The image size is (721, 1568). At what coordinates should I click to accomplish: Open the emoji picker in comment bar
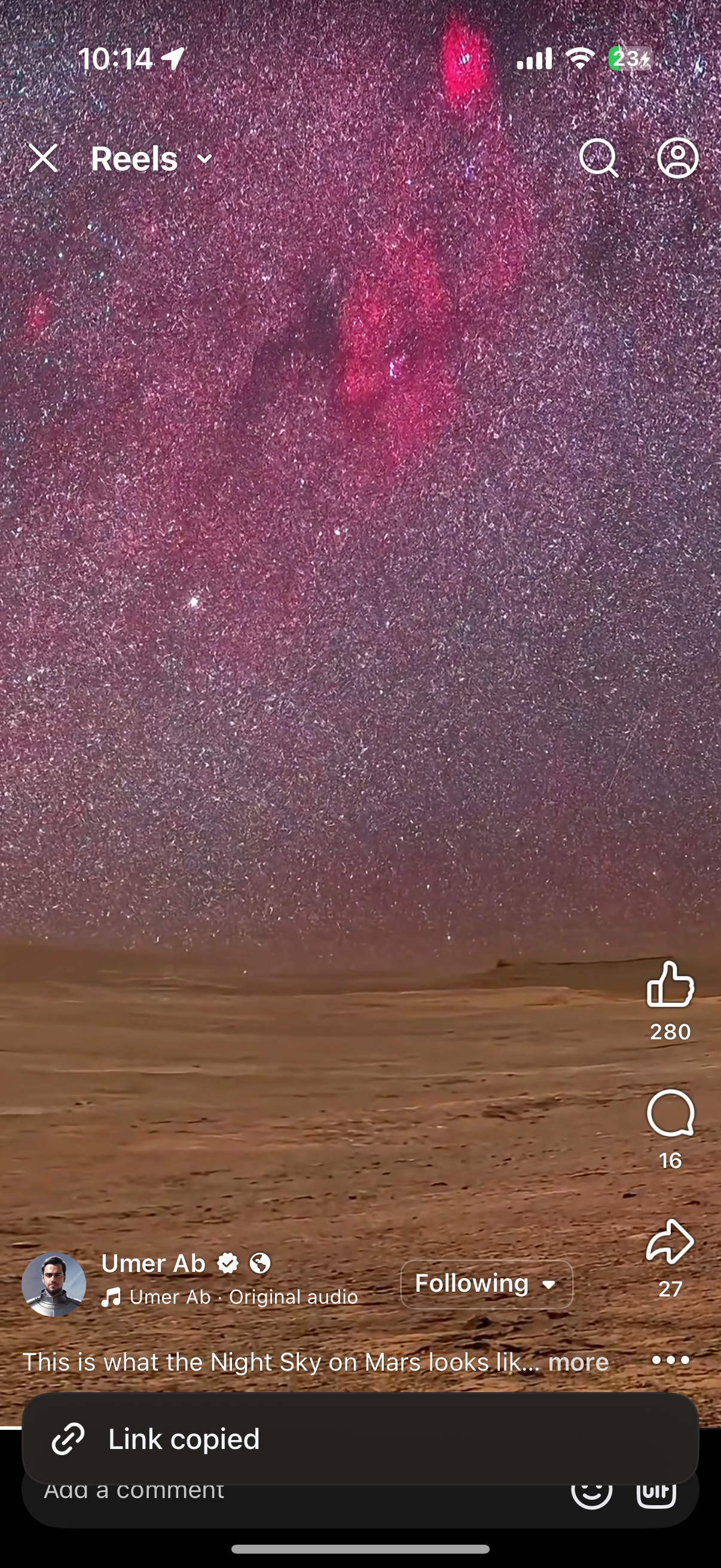tap(591, 1499)
